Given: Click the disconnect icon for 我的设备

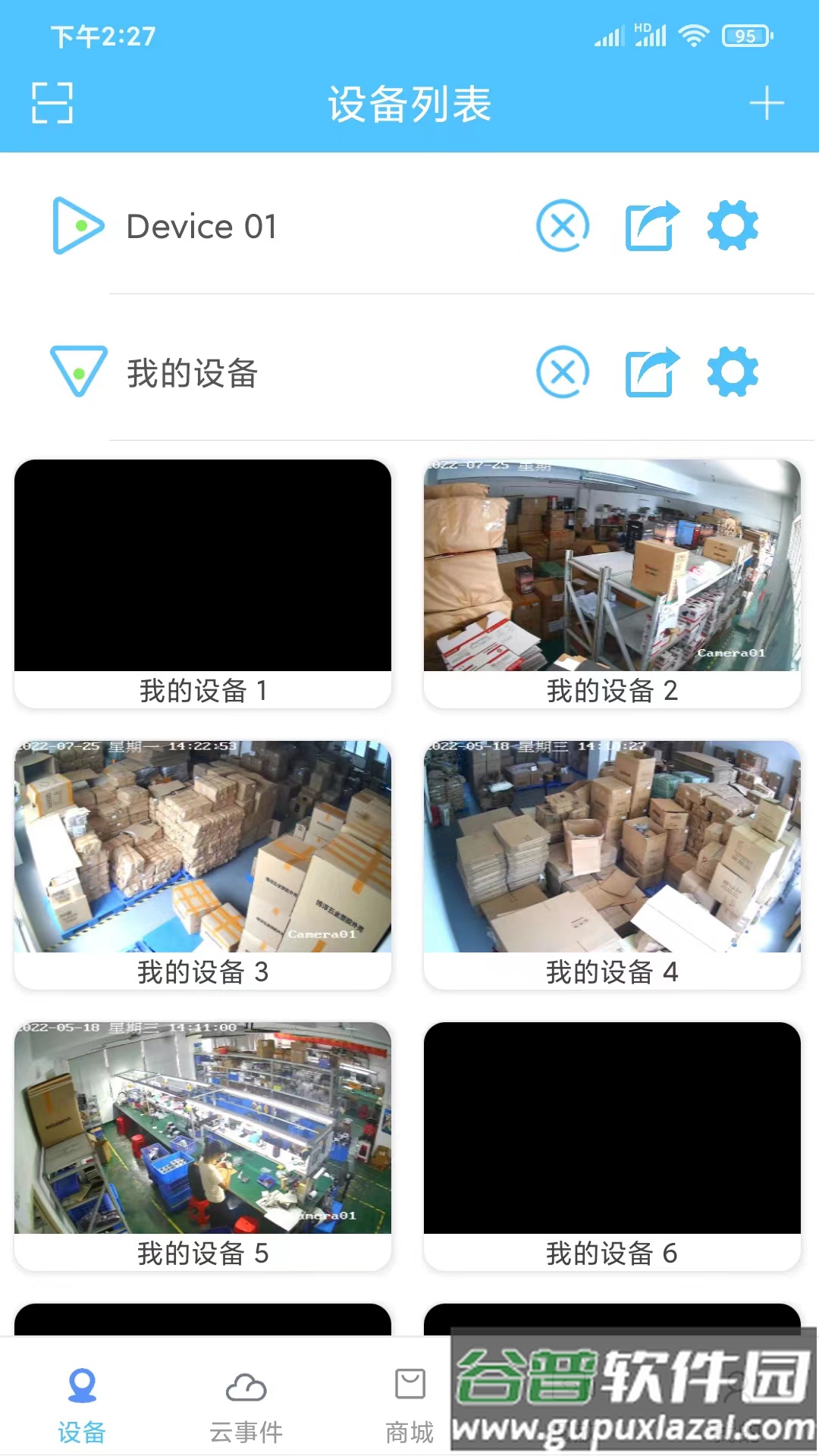Looking at the screenshot, I should (x=563, y=372).
